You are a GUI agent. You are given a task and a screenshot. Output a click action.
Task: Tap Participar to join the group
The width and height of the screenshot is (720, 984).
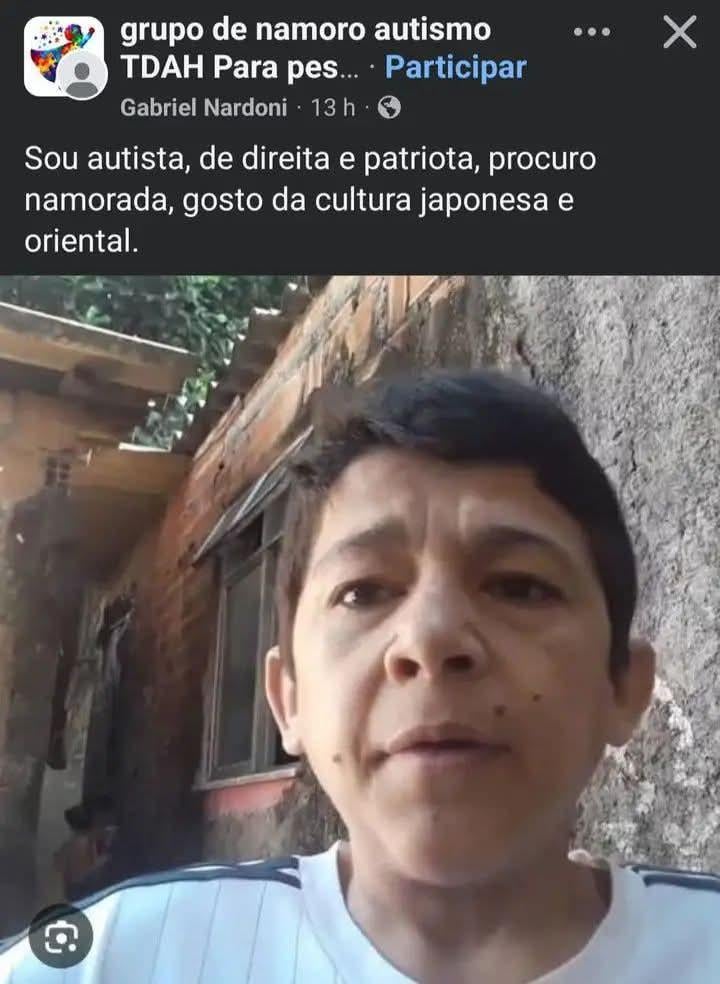point(455,68)
